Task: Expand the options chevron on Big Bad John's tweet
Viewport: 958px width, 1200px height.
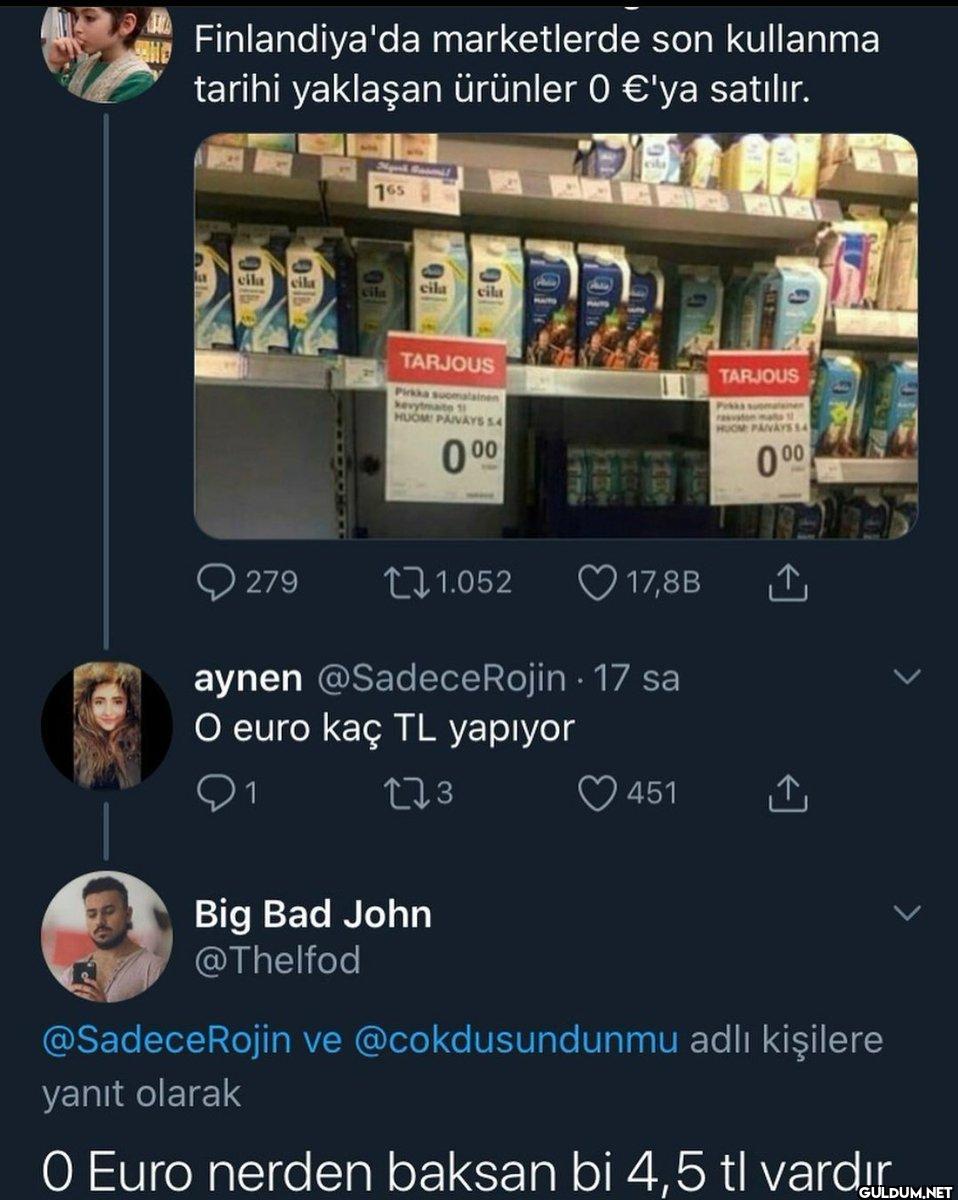Action: click(x=906, y=913)
